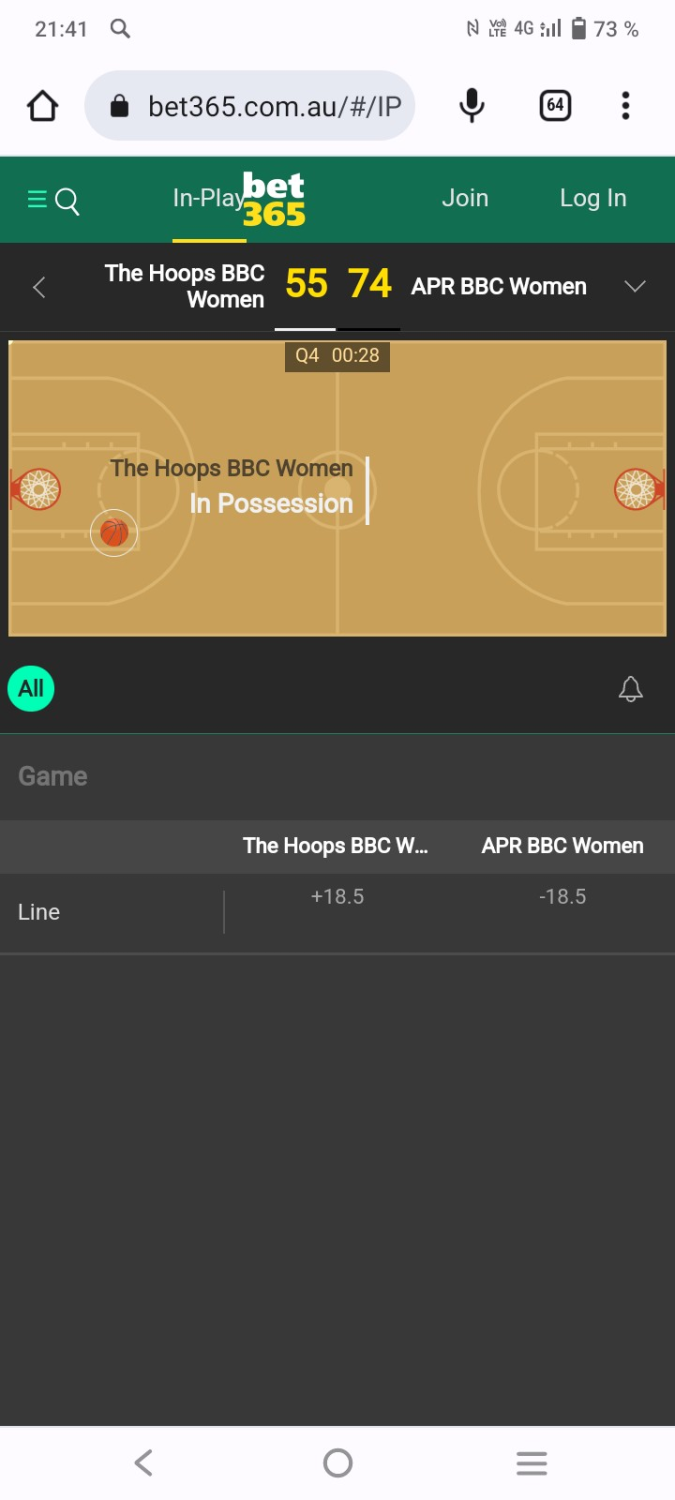Screen dimensions: 675x1500
Task: Go back using the match header arrow
Action: click(x=39, y=288)
